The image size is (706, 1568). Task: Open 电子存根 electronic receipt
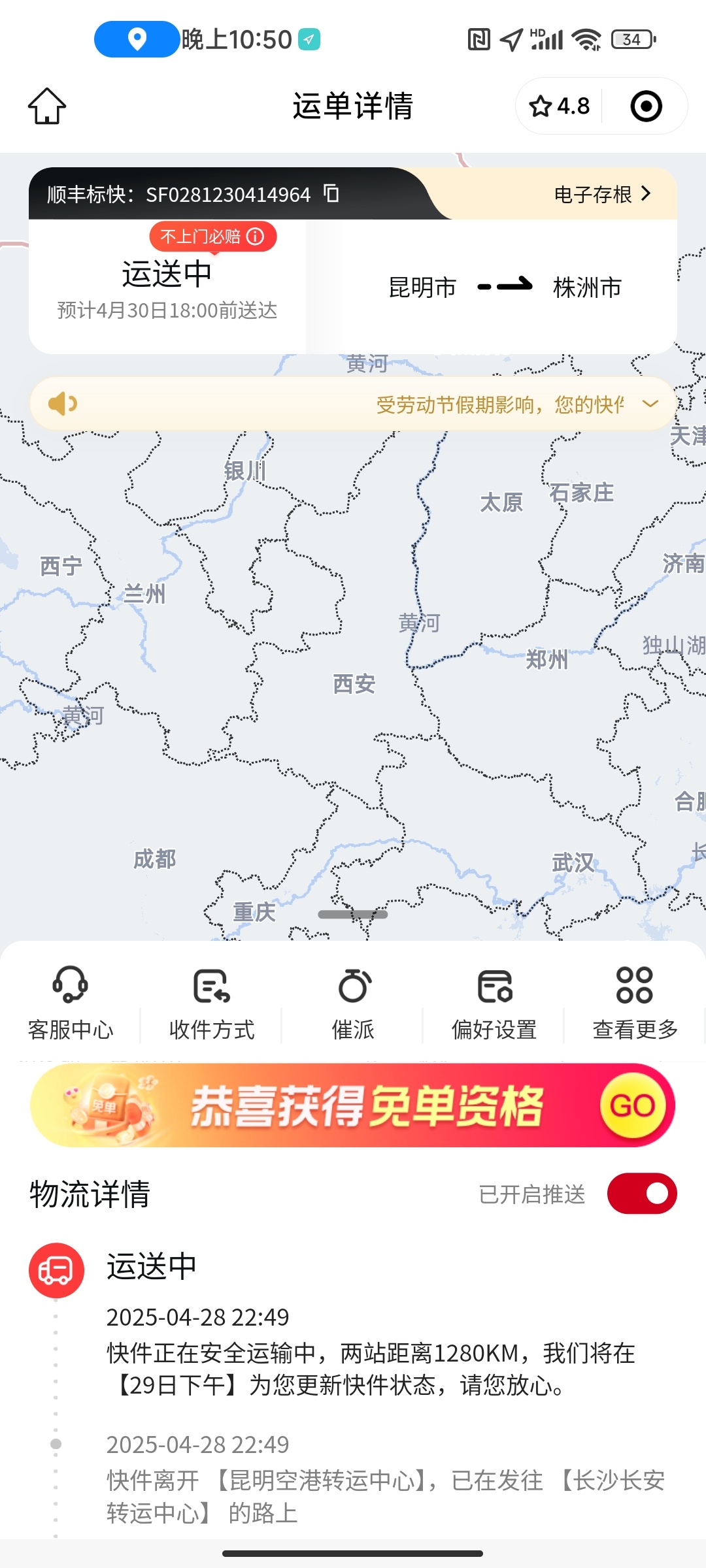point(601,194)
